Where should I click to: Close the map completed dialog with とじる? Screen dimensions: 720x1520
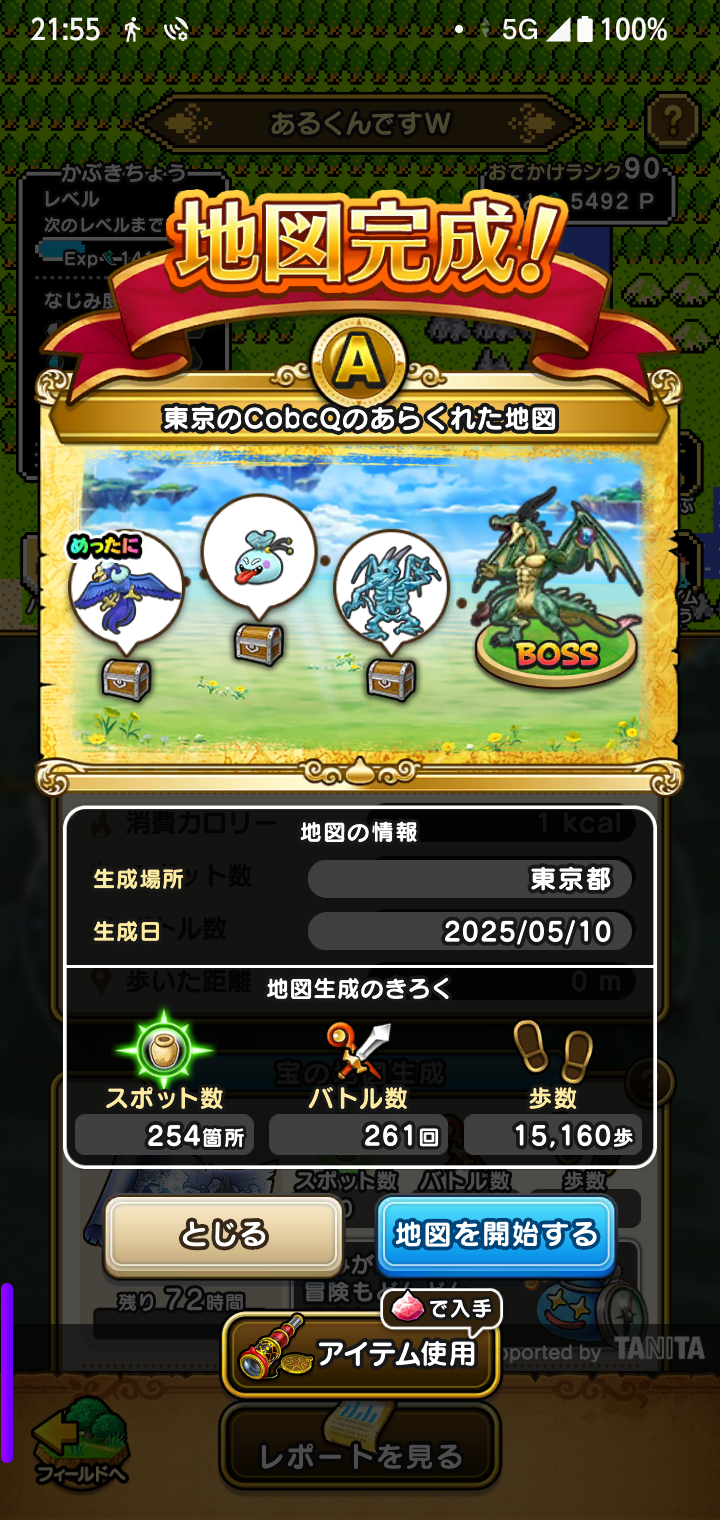224,1234
